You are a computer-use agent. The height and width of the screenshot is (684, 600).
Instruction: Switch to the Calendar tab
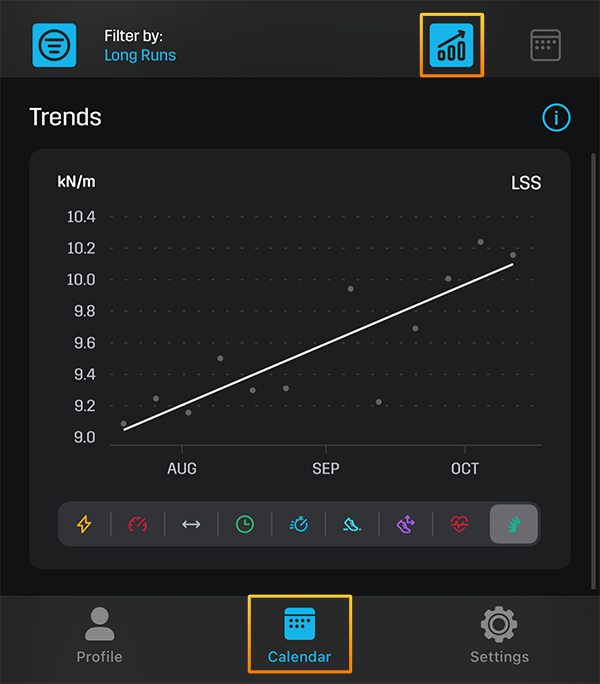(300, 635)
